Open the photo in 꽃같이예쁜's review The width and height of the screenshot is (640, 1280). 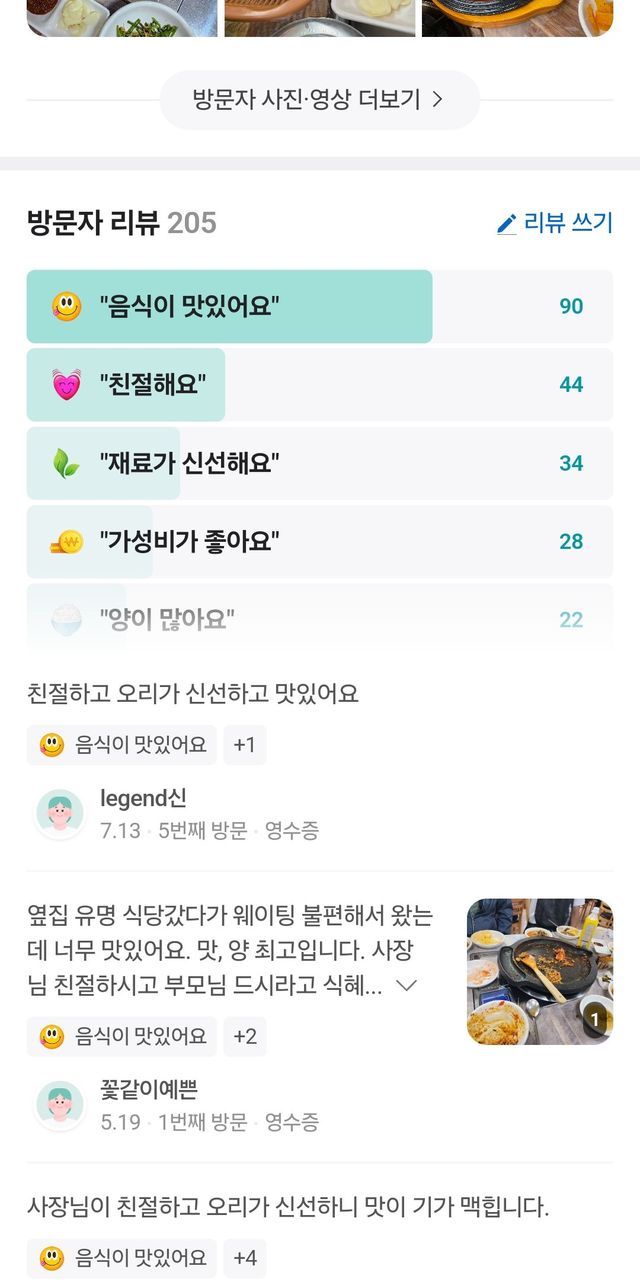540,971
